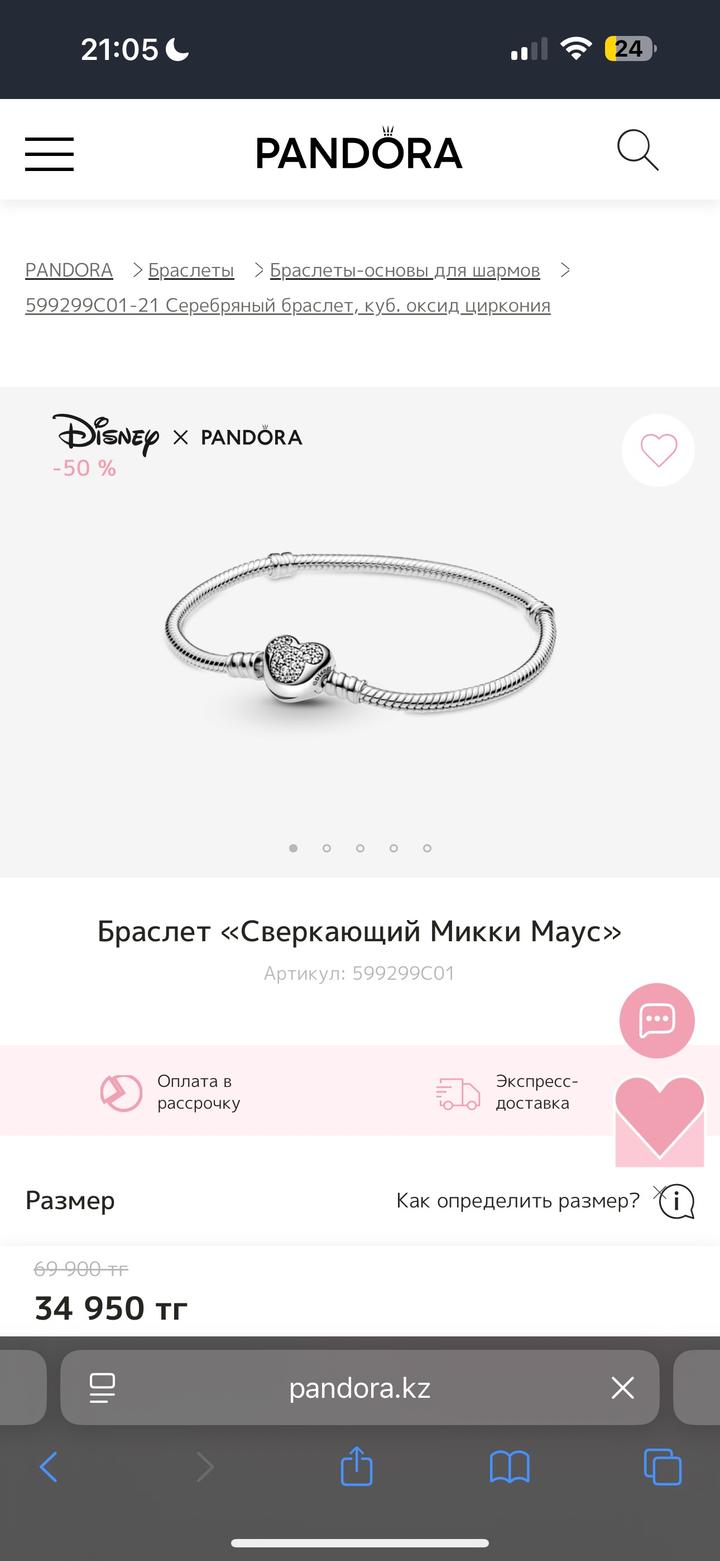Add bracelet to favorites with heart
The height and width of the screenshot is (1561, 720).
tap(658, 451)
